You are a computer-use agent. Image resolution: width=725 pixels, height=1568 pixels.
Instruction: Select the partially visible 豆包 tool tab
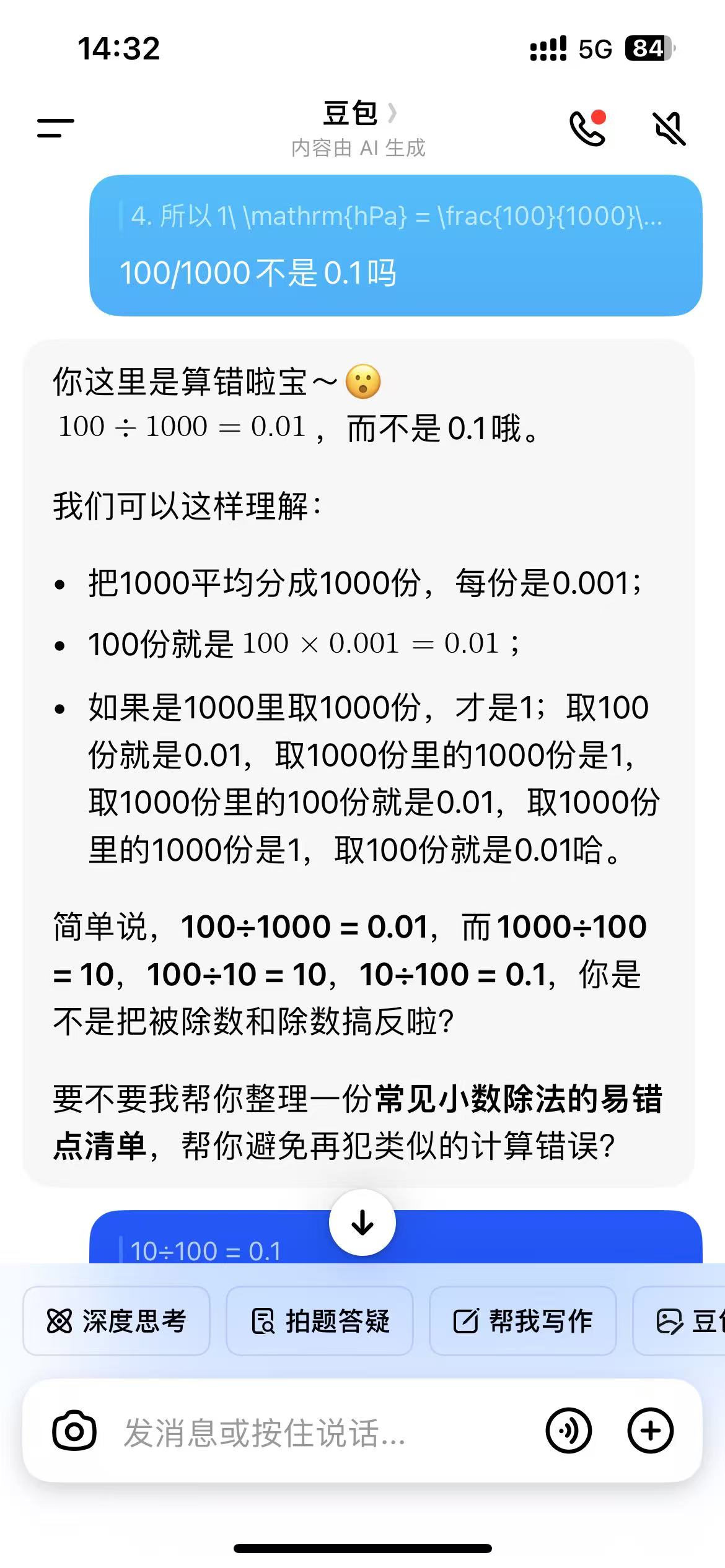click(x=688, y=1320)
